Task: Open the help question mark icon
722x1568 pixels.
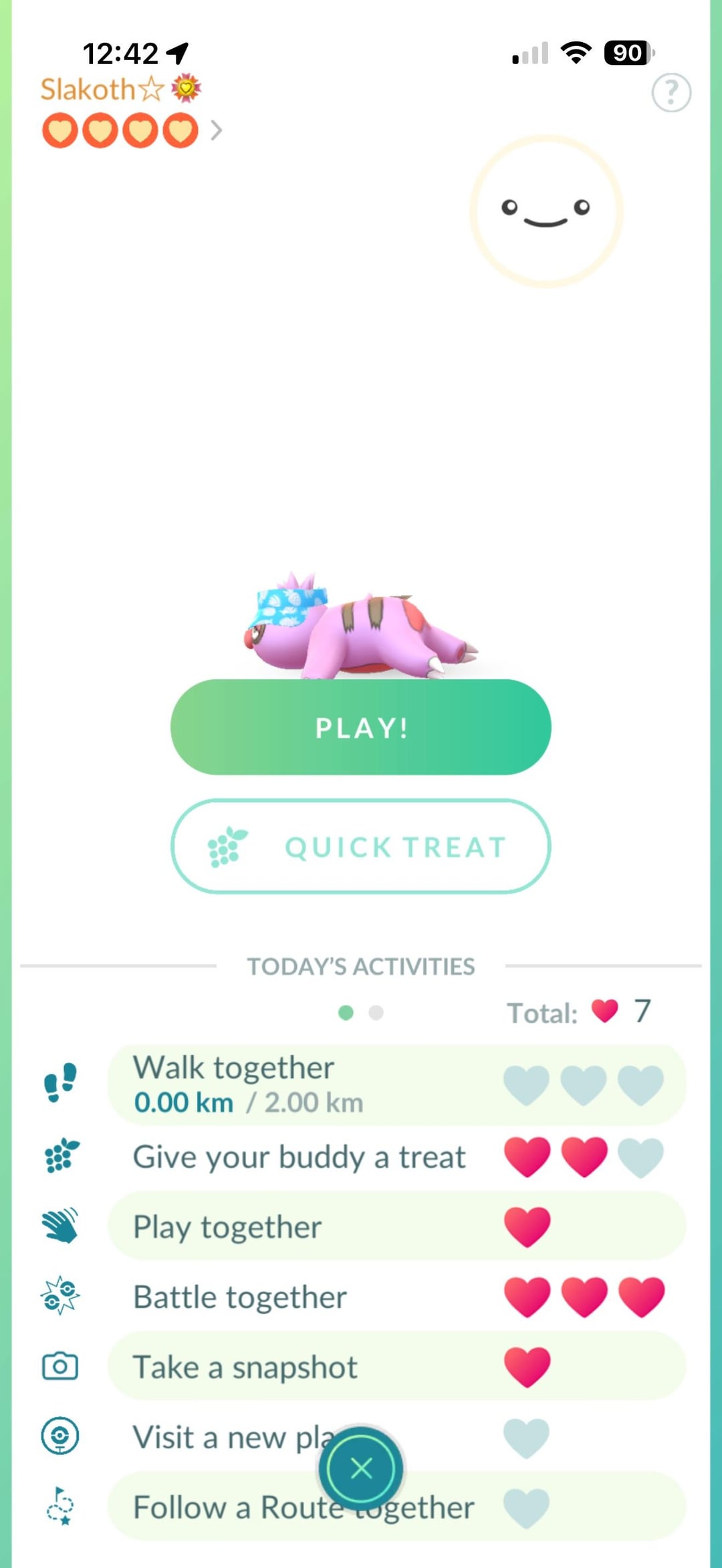Action: pos(671,92)
